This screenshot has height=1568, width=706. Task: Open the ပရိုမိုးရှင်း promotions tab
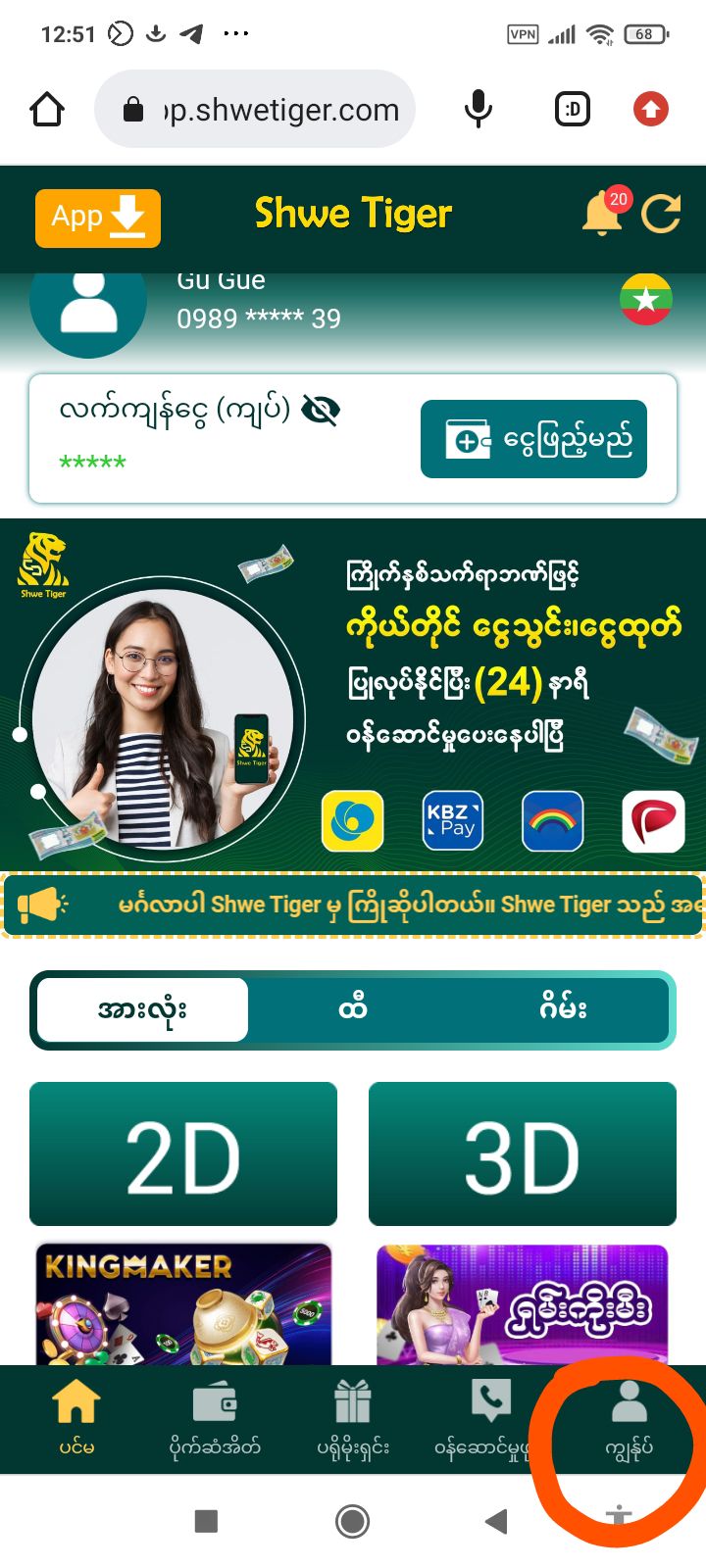pyautogui.click(x=353, y=1418)
